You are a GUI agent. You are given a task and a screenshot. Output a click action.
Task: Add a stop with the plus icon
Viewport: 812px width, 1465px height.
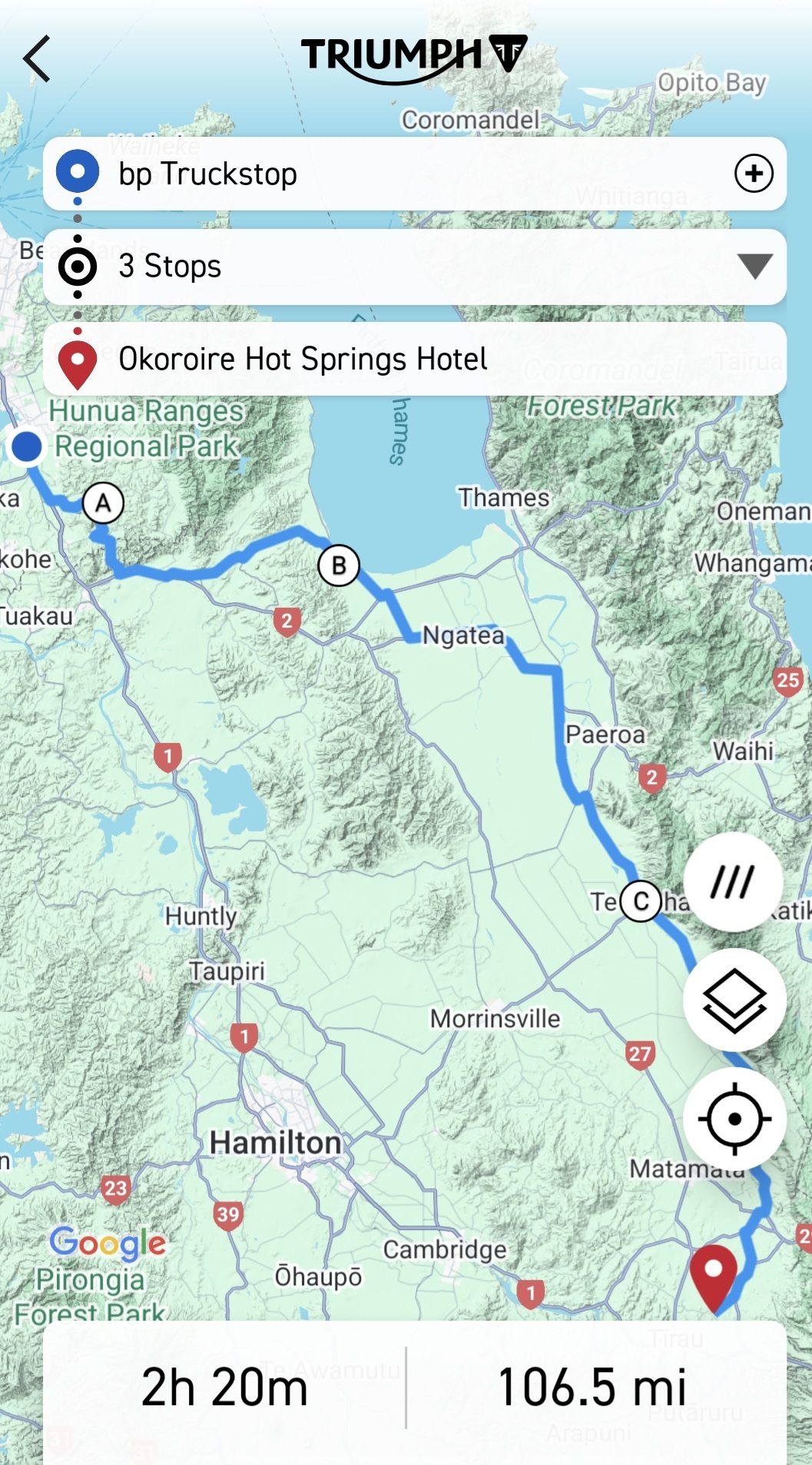(x=754, y=174)
